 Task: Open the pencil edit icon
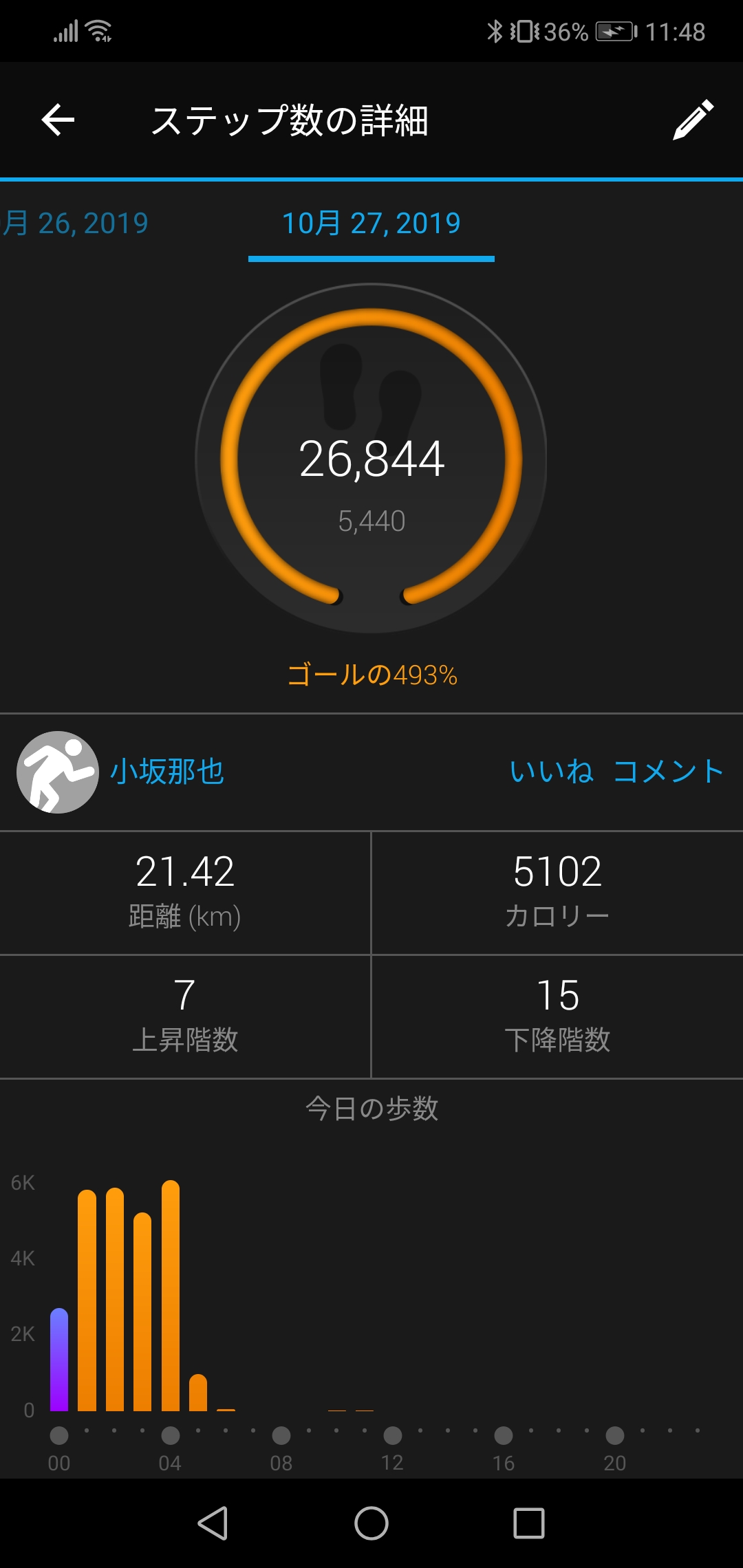coord(693,120)
